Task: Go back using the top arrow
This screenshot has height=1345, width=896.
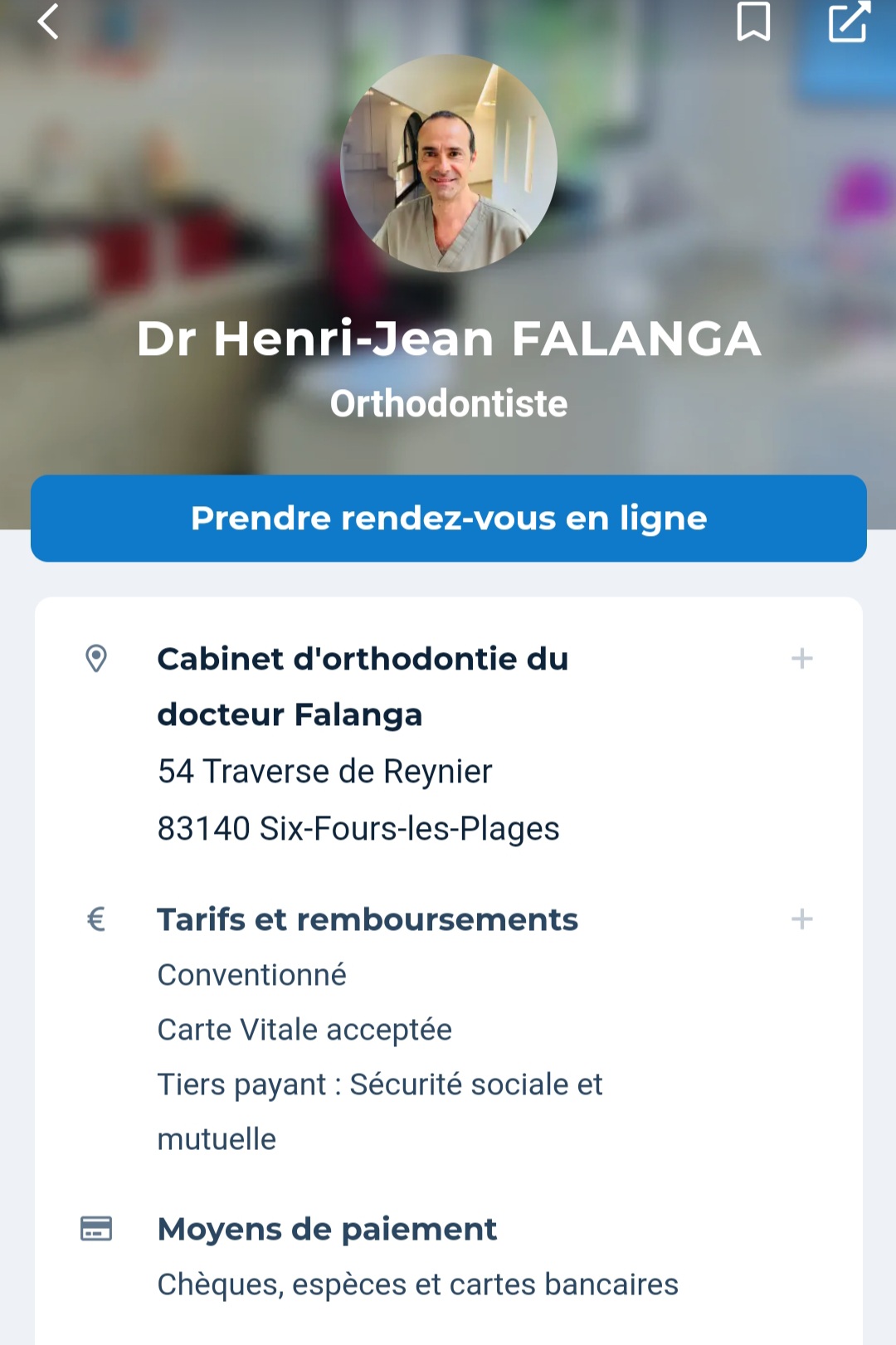Action: 48,22
